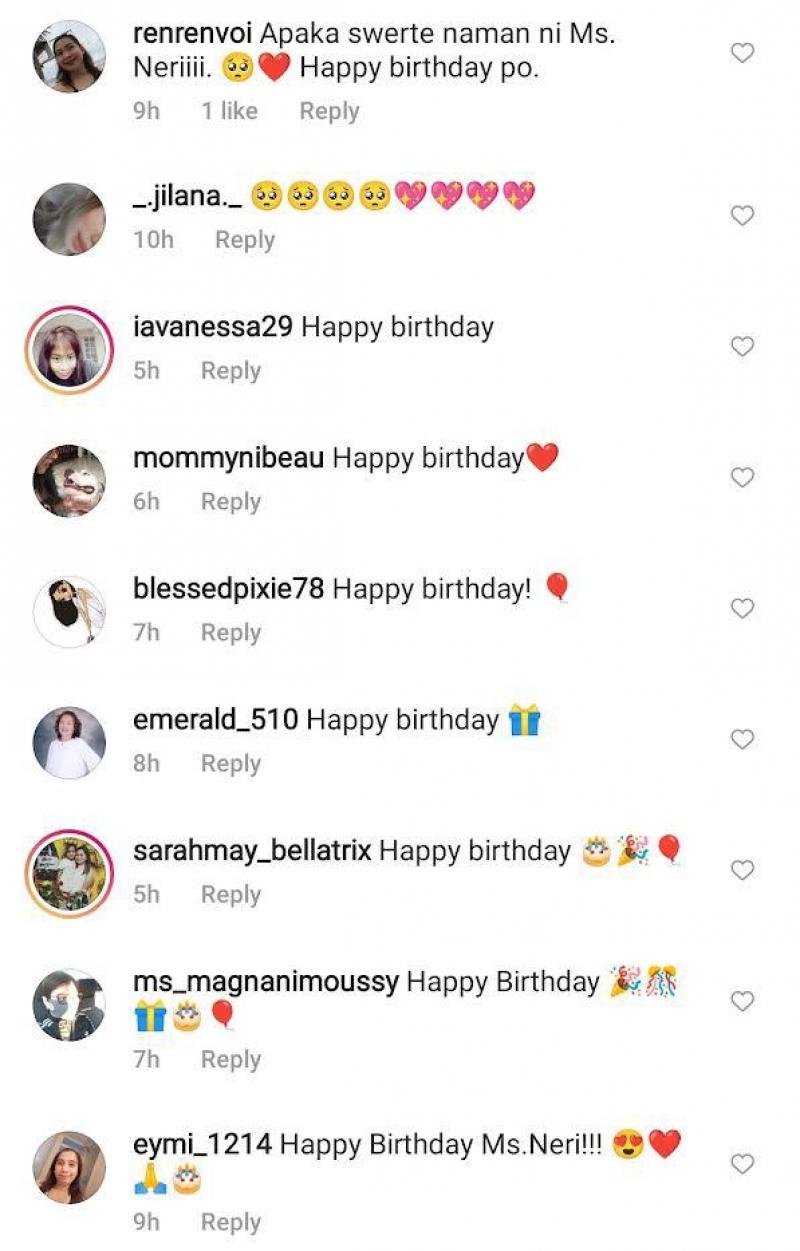Open emerald_510's profile
The image size is (800, 1251).
pos(69,743)
